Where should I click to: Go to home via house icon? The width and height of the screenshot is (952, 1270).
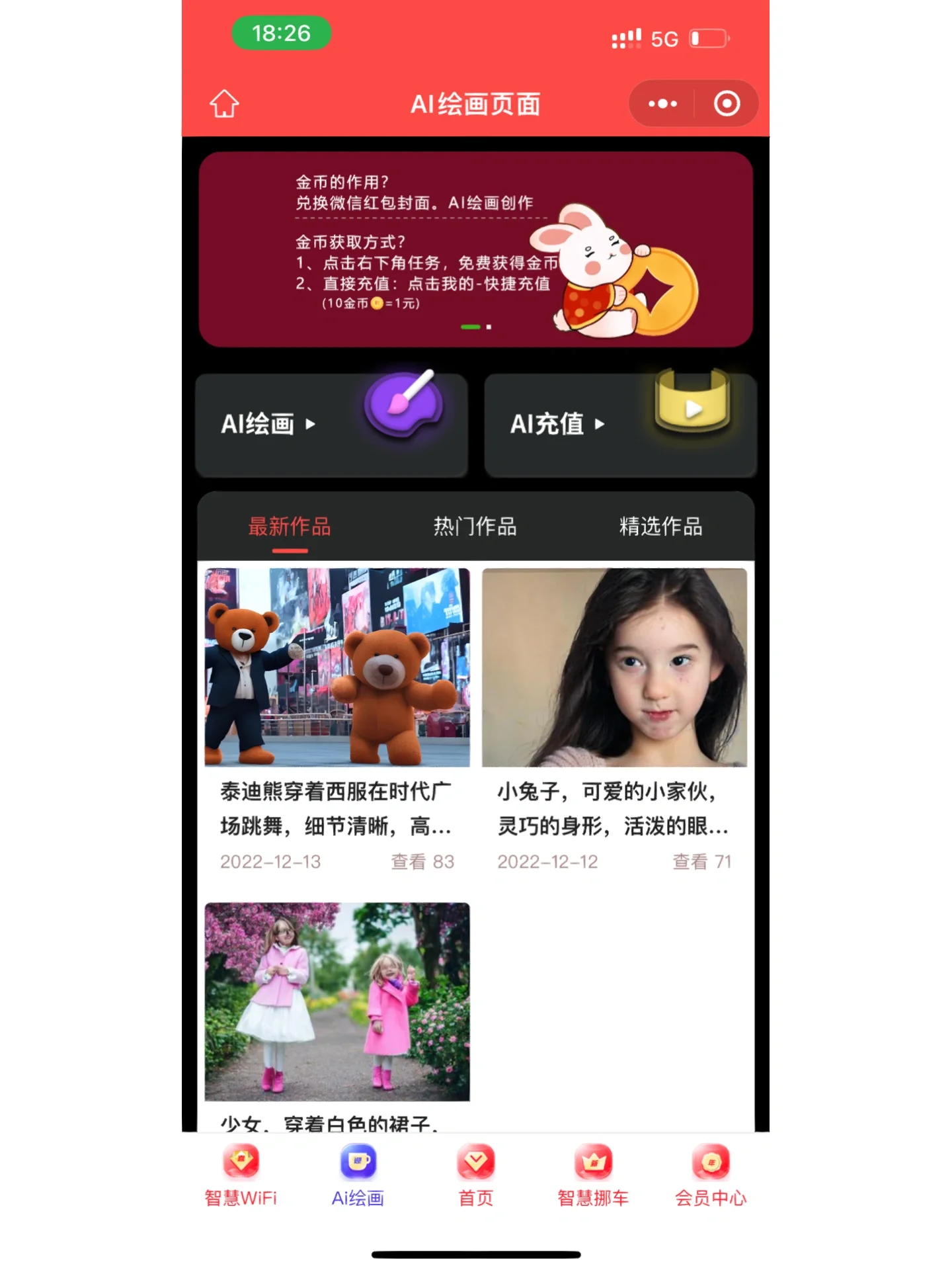click(224, 104)
